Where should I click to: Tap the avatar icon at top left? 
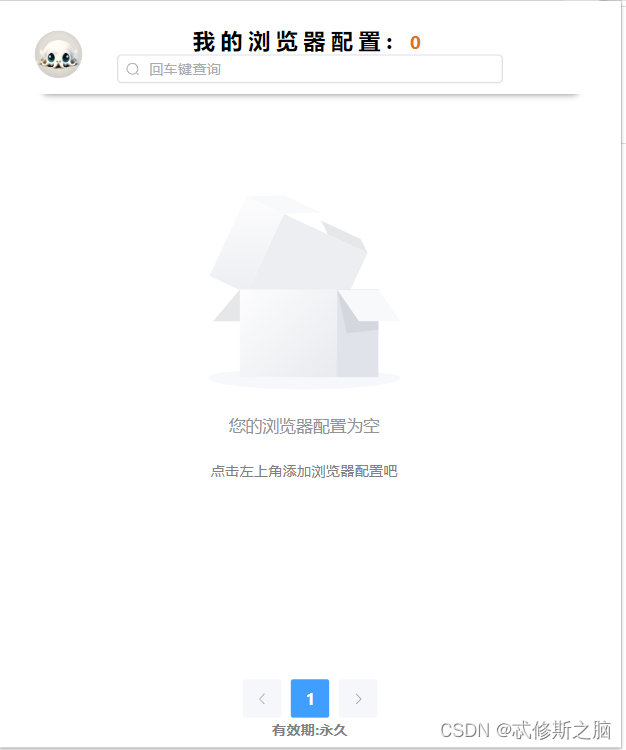[58, 55]
